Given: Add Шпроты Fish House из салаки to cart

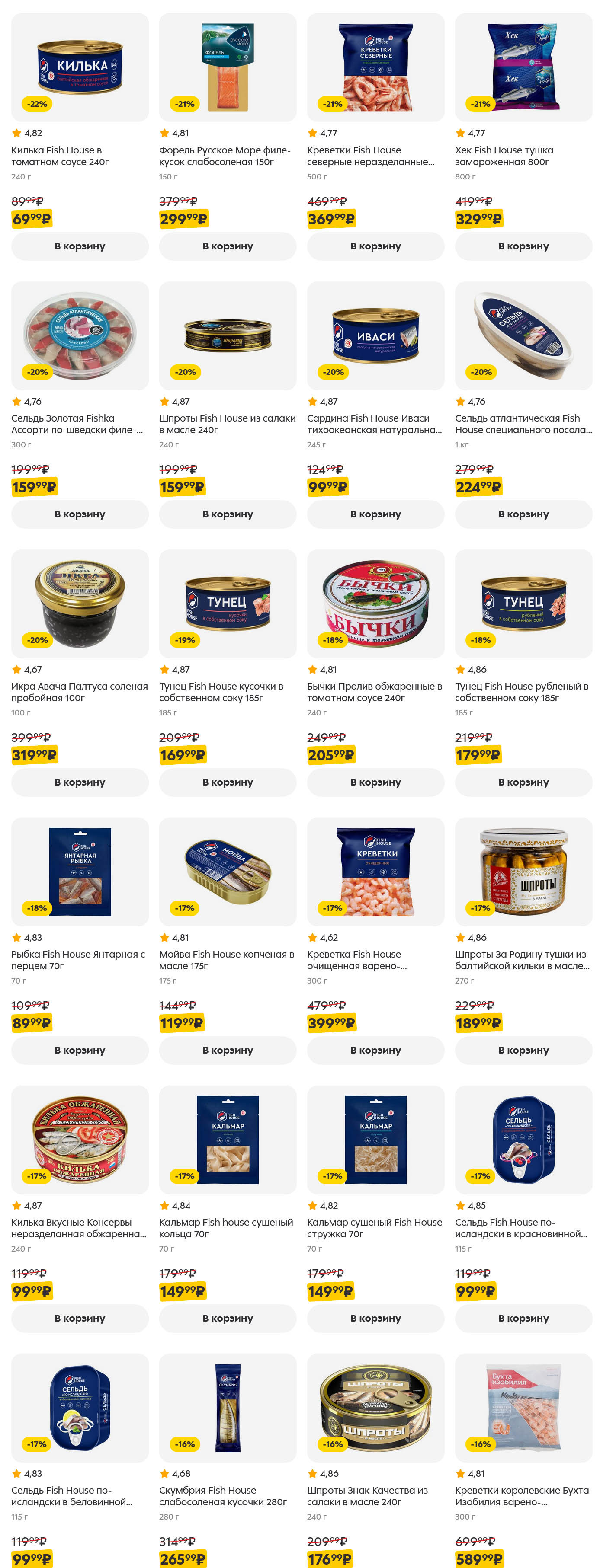Looking at the screenshot, I should pyautogui.click(x=227, y=514).
